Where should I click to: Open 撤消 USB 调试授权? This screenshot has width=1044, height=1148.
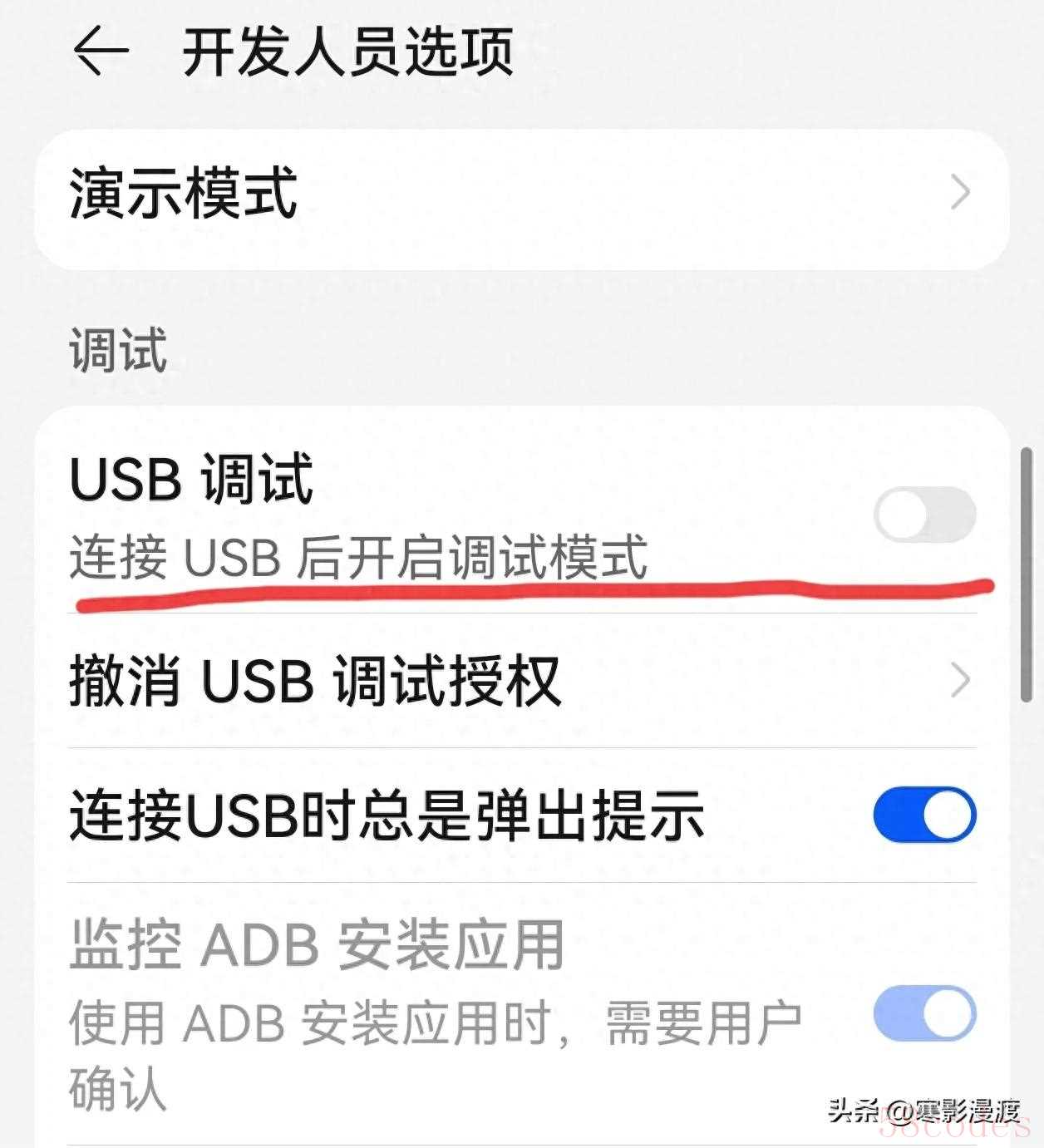click(520, 681)
